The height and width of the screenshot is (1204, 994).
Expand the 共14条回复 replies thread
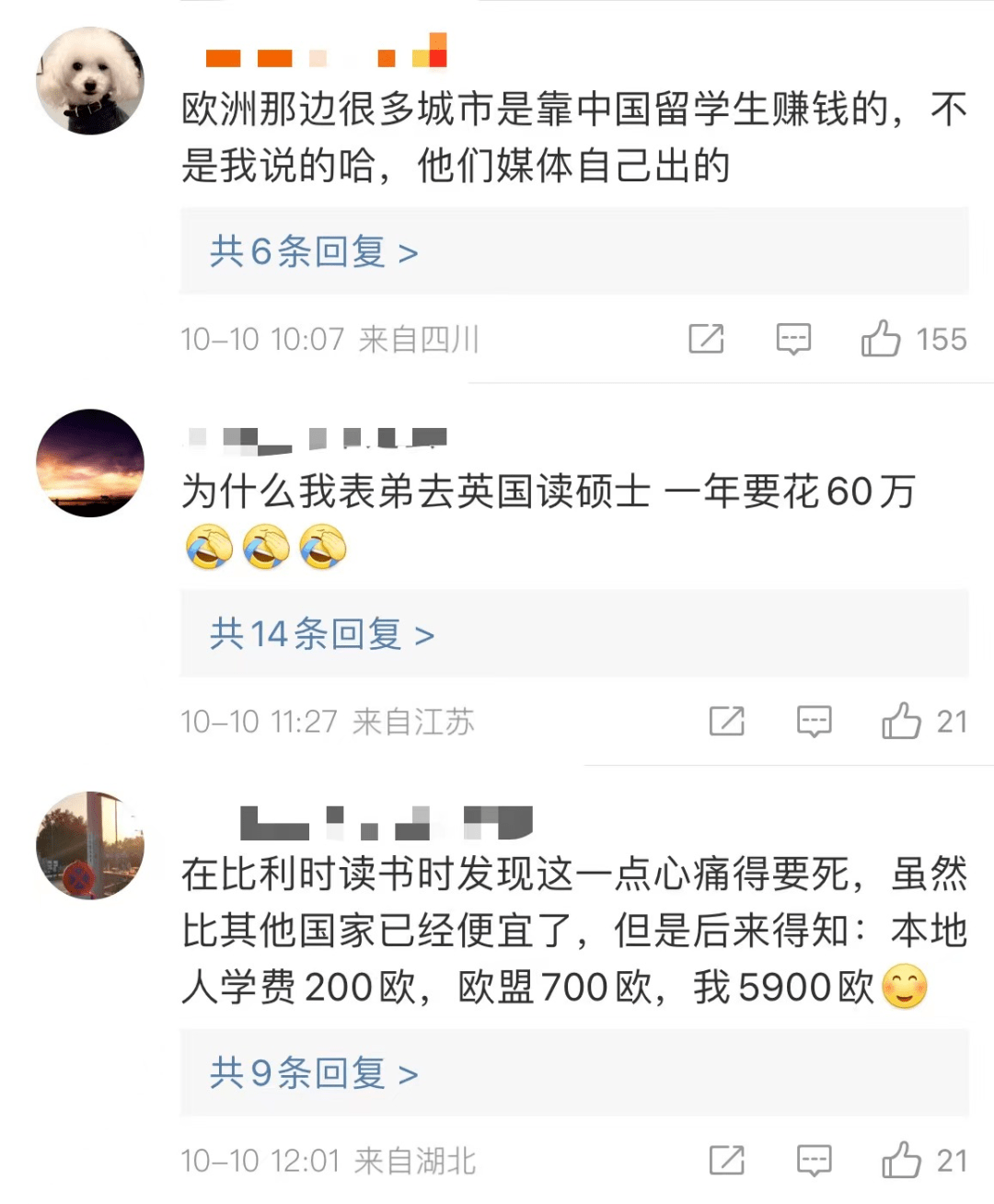322,634
